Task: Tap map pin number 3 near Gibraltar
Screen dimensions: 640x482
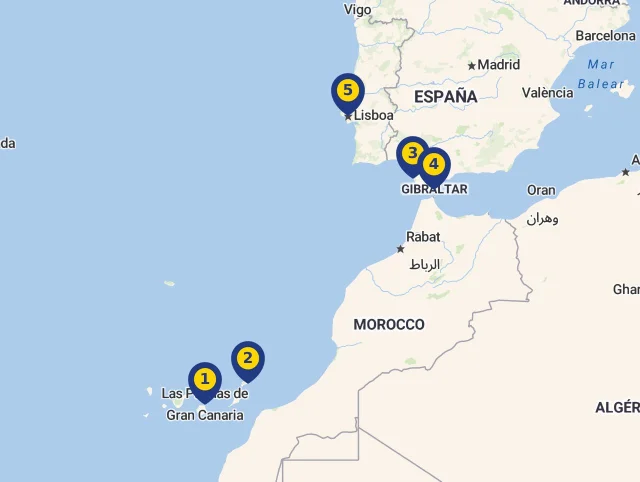Action: tap(411, 155)
